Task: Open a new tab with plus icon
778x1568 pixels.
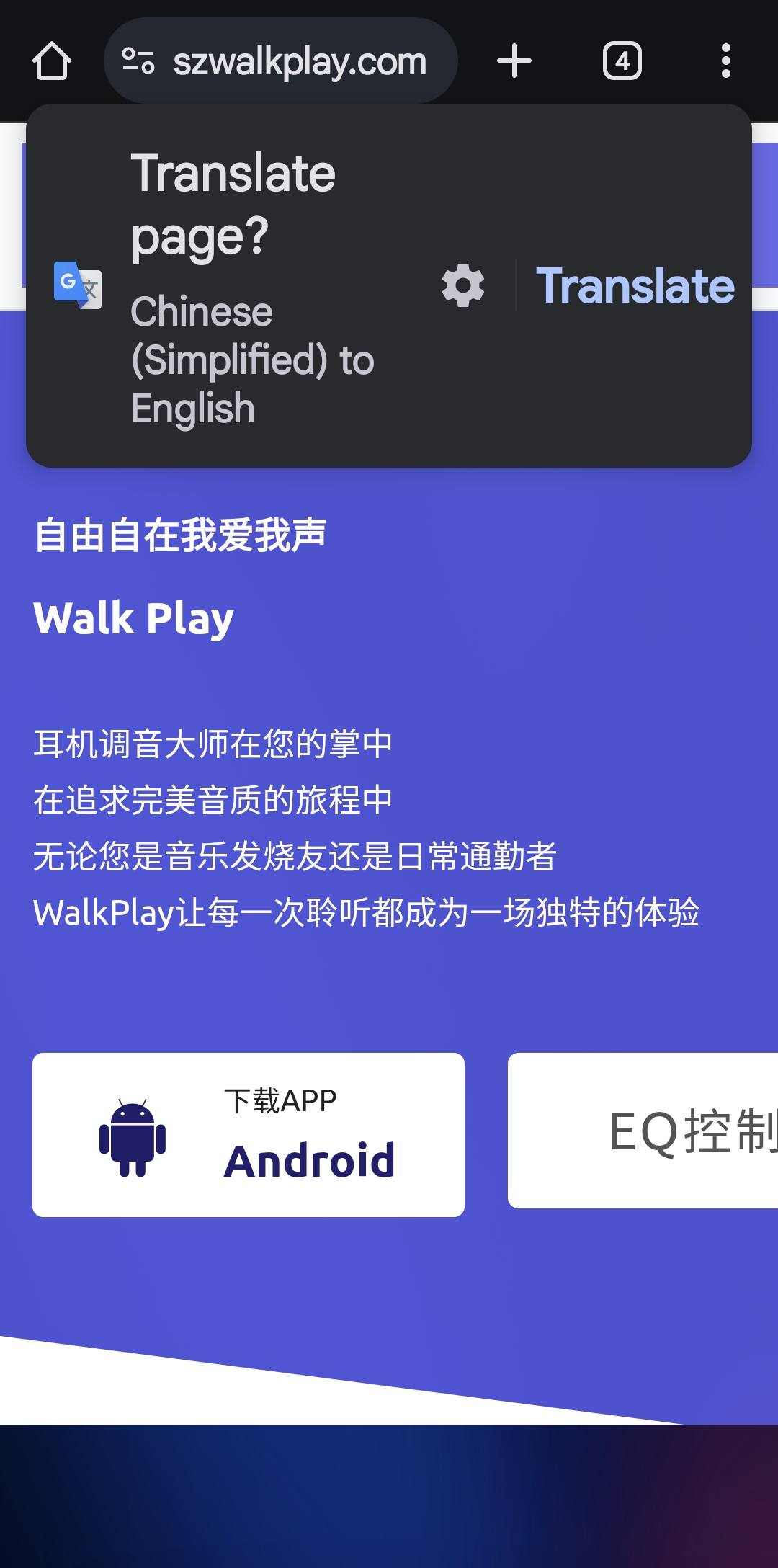Action: pyautogui.click(x=514, y=61)
